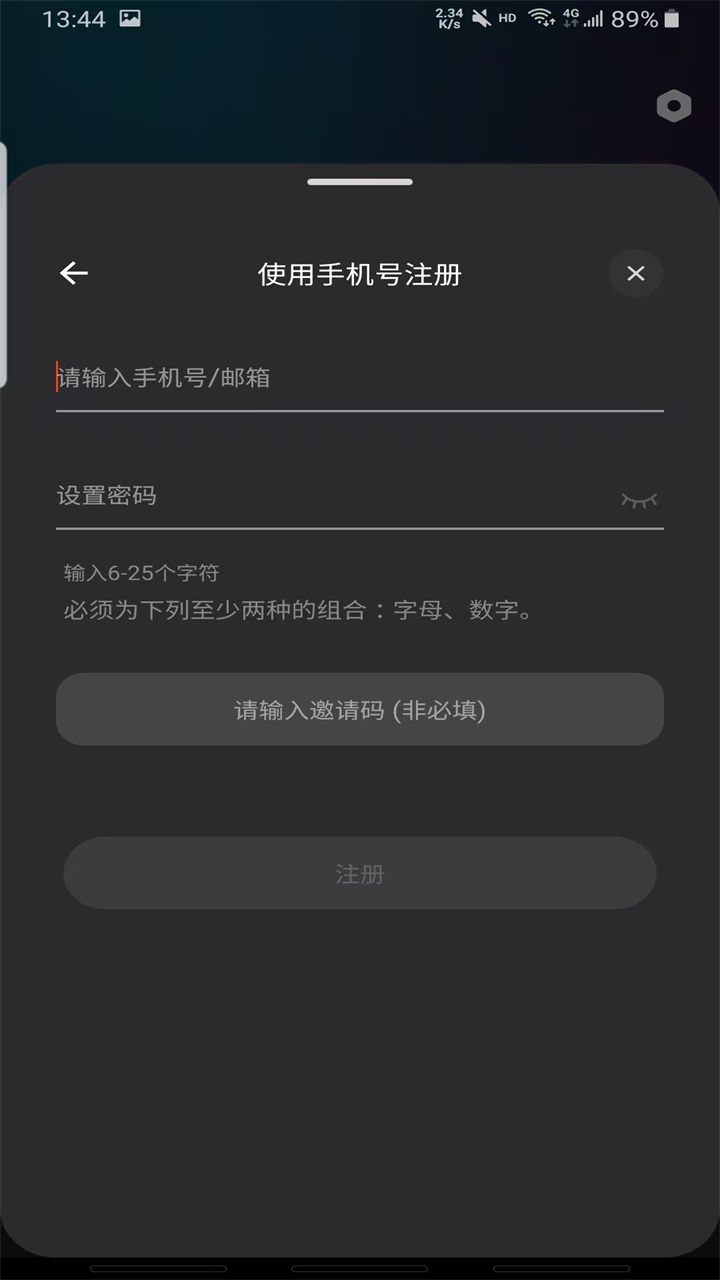Toggle password visibility eye icon
The height and width of the screenshot is (1280, 720).
639,499
